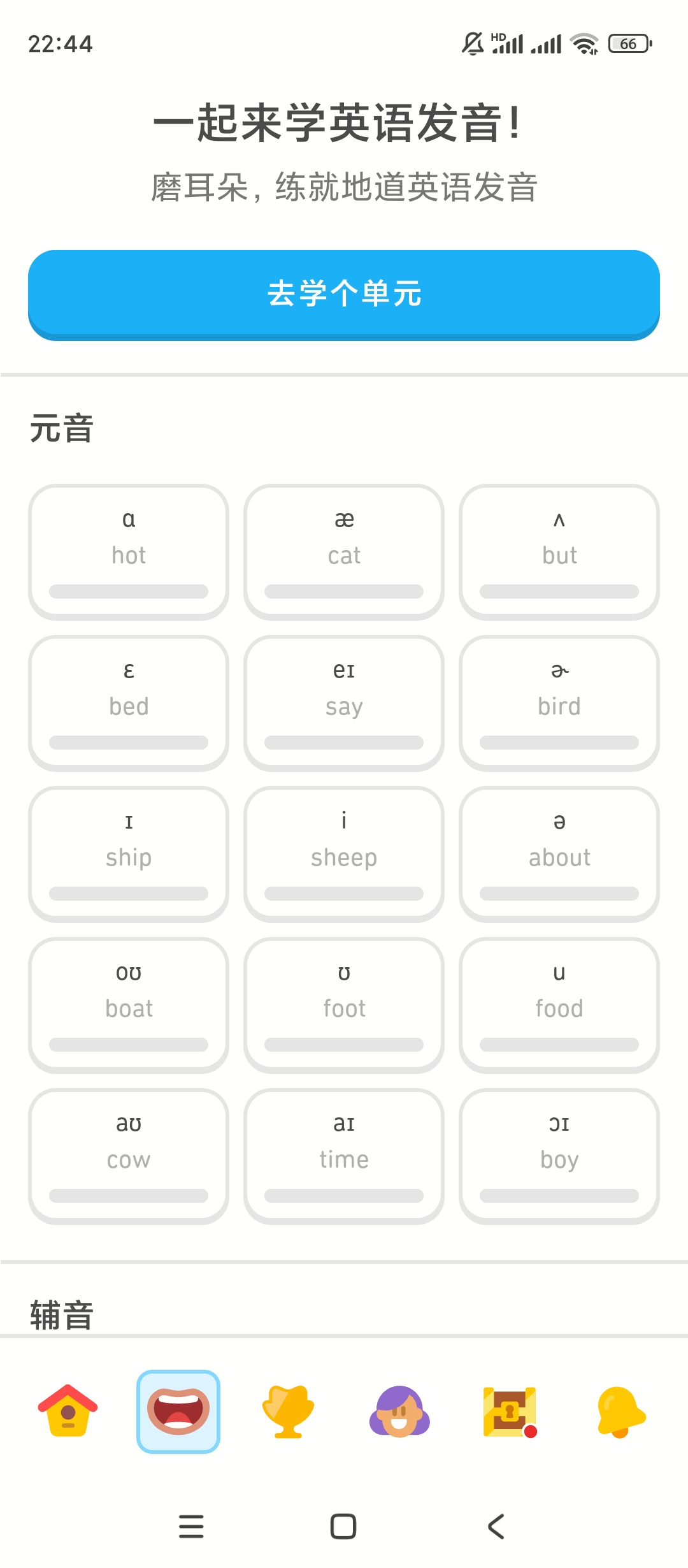Select the æ cat sound card
The width and height of the screenshot is (688, 1568).
(344, 551)
